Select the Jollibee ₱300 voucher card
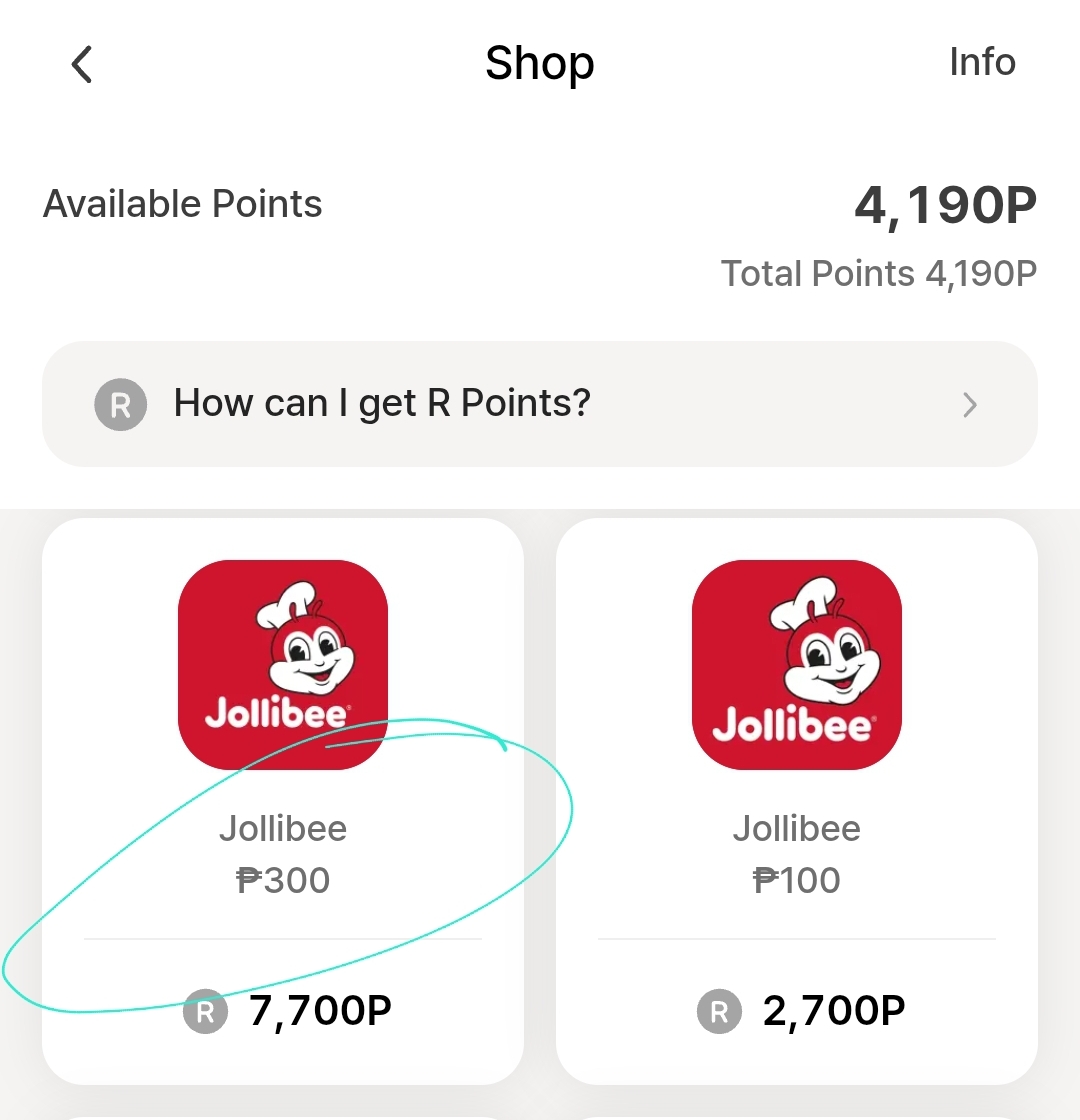The image size is (1080, 1120). tap(283, 800)
